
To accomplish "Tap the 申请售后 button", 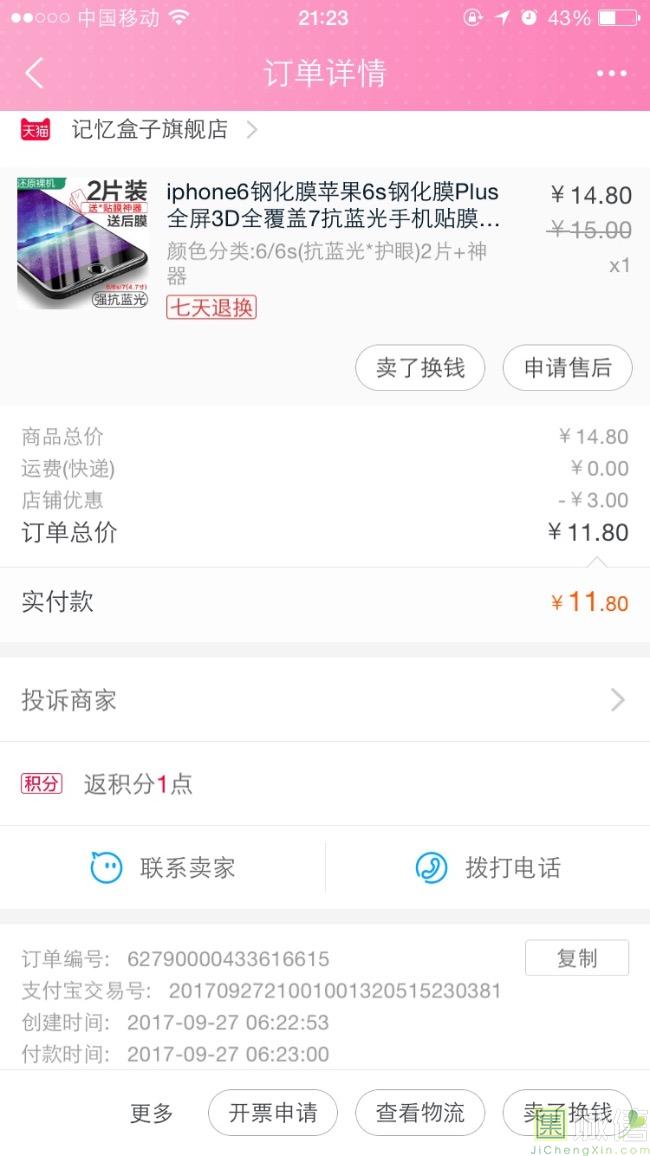I will (567, 368).
